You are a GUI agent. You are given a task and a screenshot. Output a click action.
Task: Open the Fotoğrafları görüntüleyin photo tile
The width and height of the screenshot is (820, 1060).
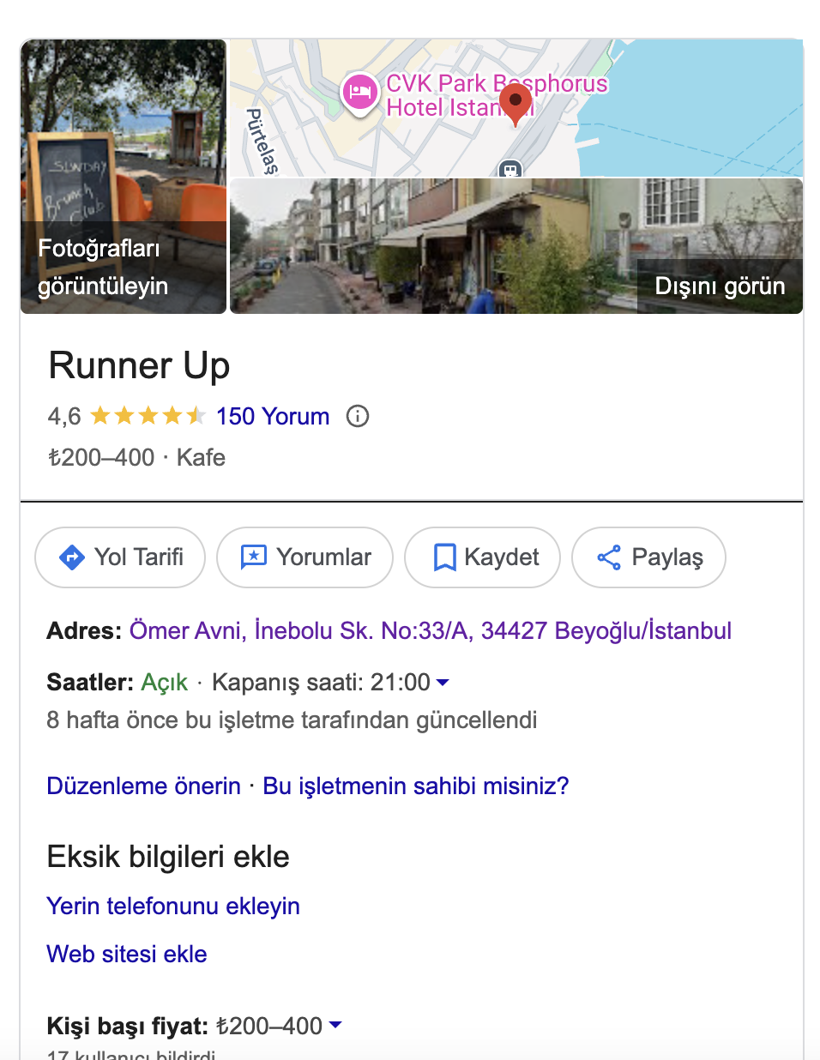[x=123, y=176]
